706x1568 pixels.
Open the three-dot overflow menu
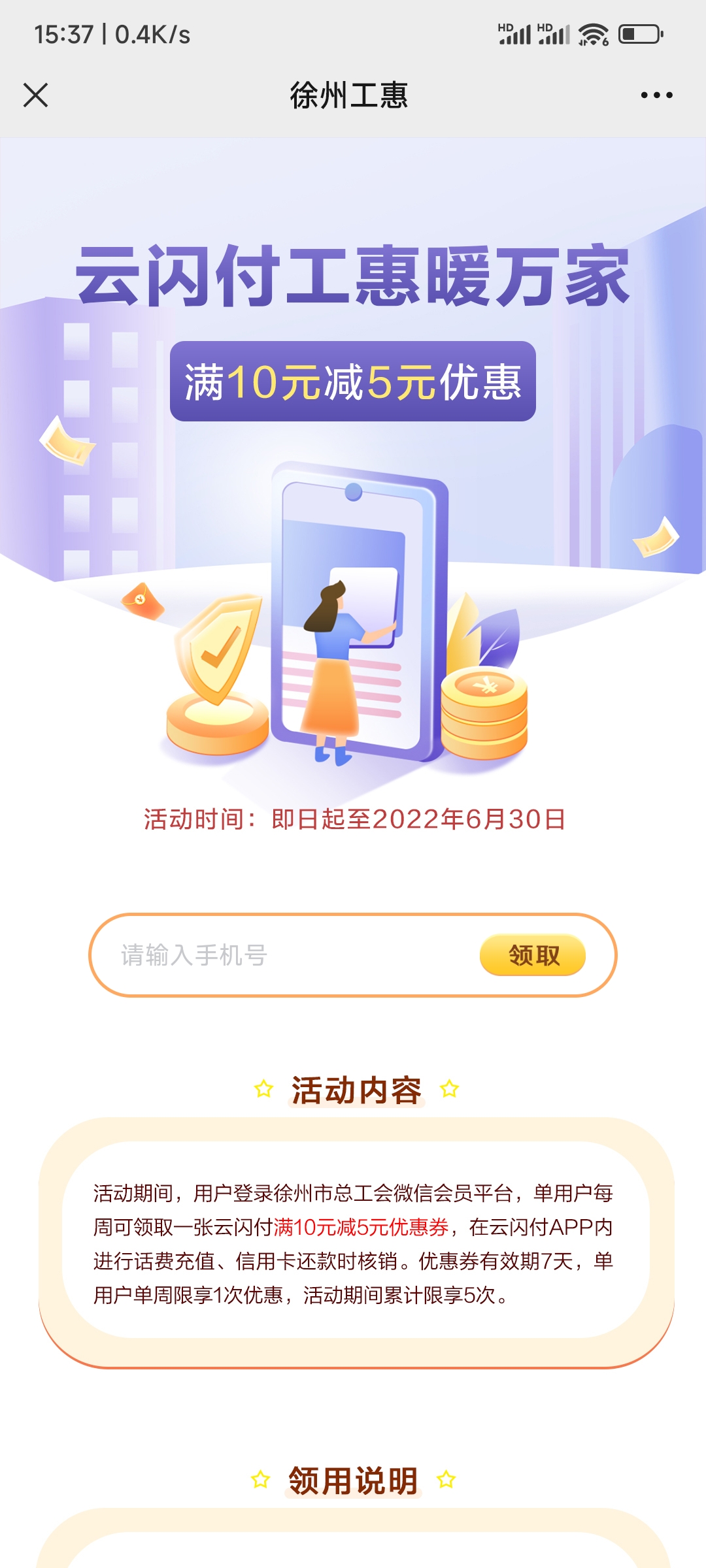click(656, 95)
